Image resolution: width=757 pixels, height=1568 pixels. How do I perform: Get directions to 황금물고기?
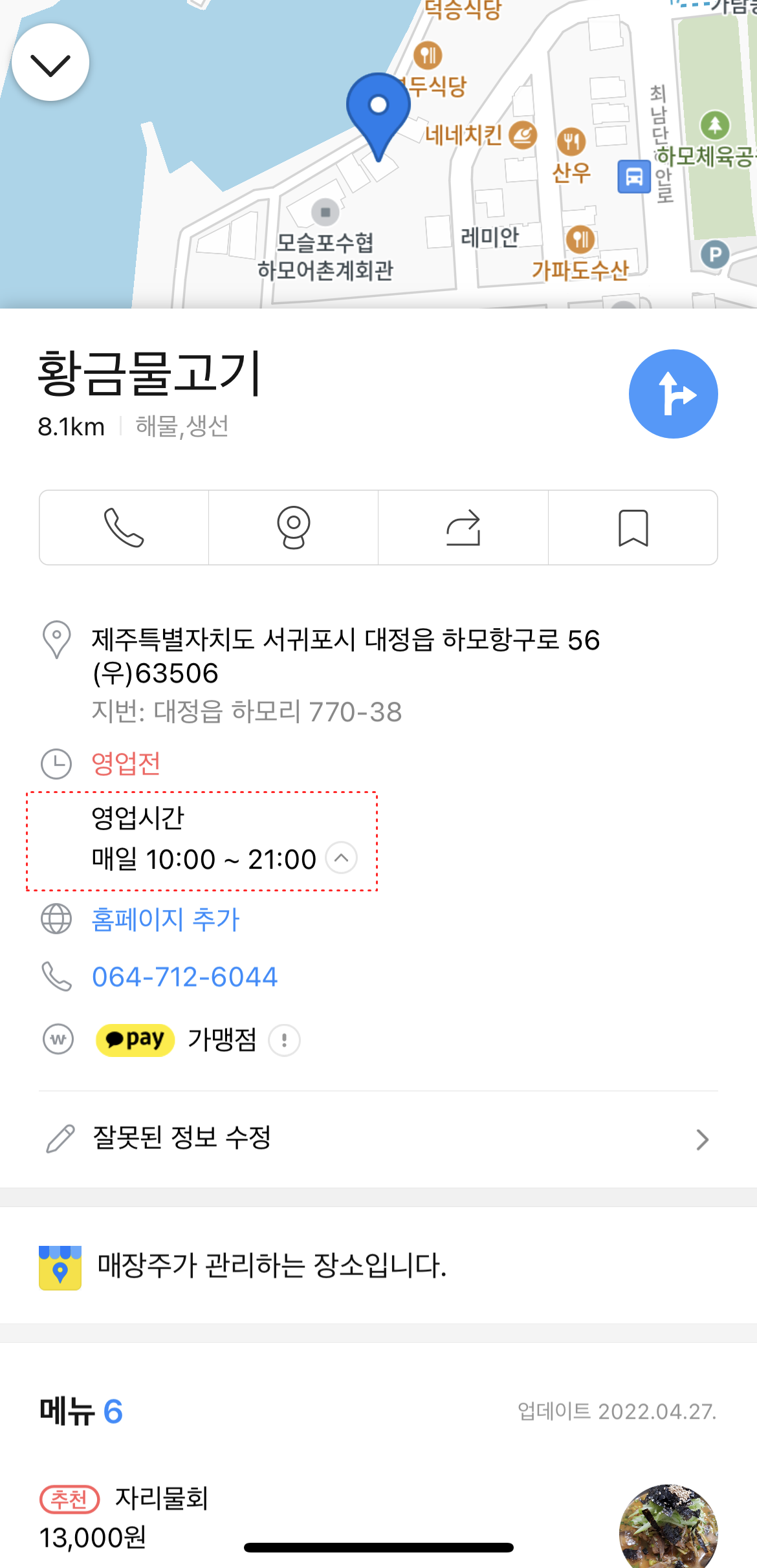coord(673,394)
